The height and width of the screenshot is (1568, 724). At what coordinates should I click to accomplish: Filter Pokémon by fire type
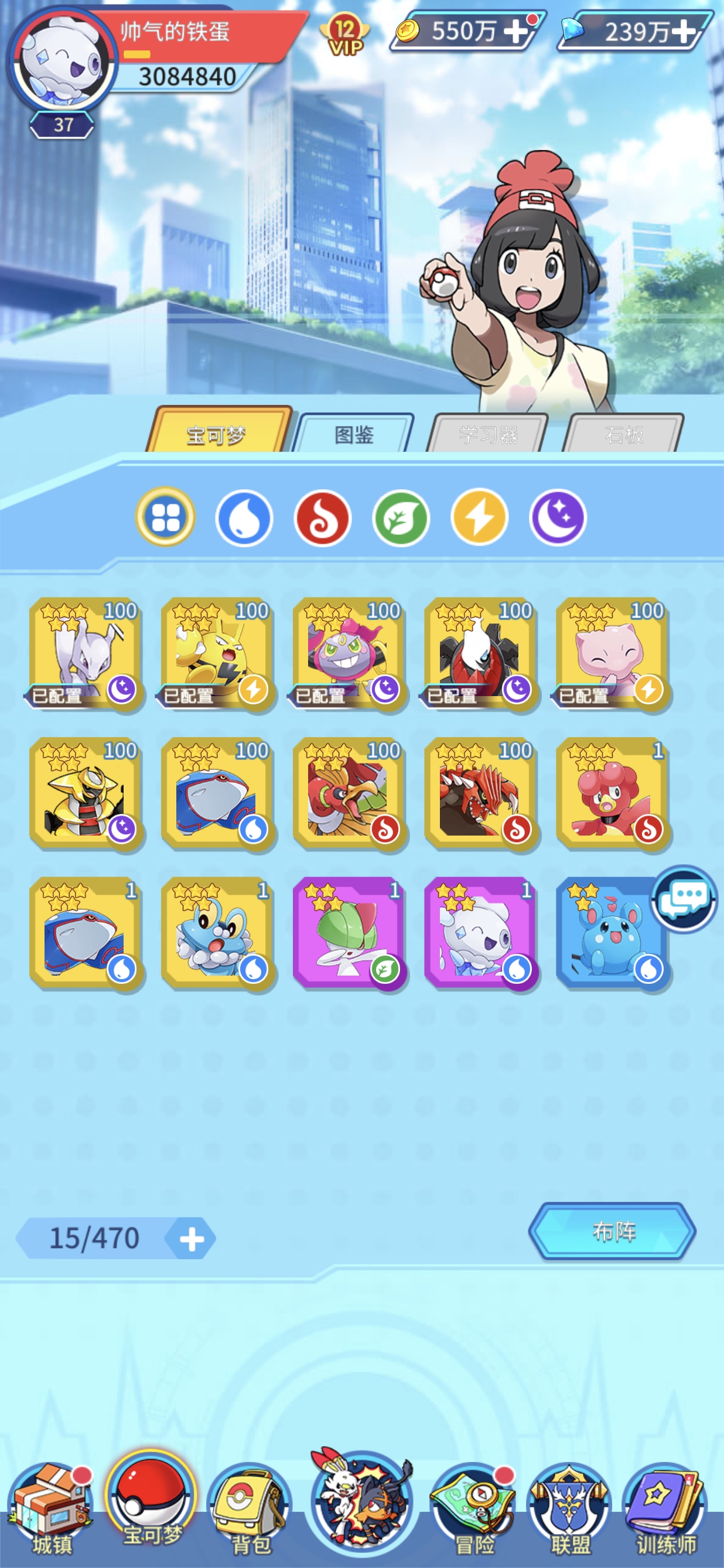pyautogui.click(x=322, y=518)
